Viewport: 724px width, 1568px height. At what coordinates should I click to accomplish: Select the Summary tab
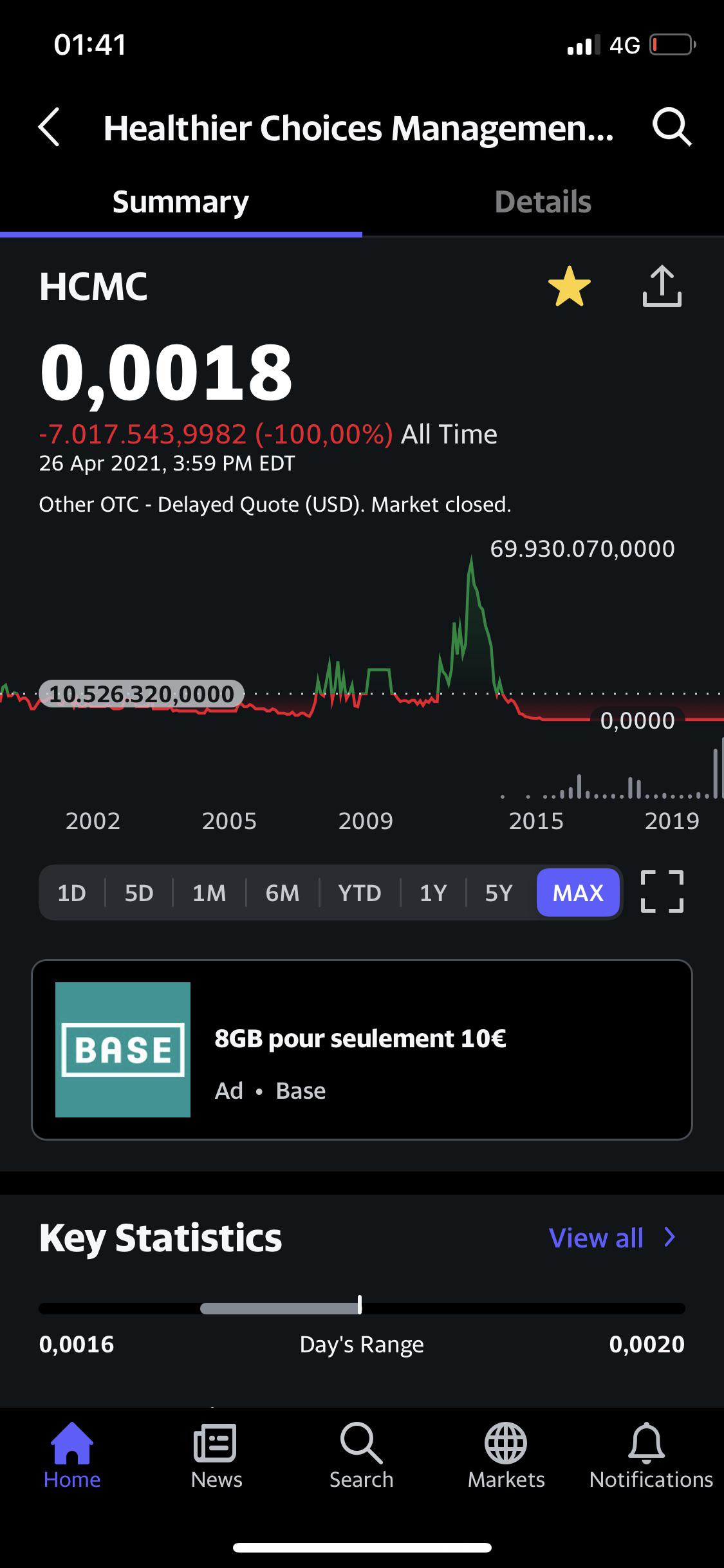pyautogui.click(x=180, y=201)
